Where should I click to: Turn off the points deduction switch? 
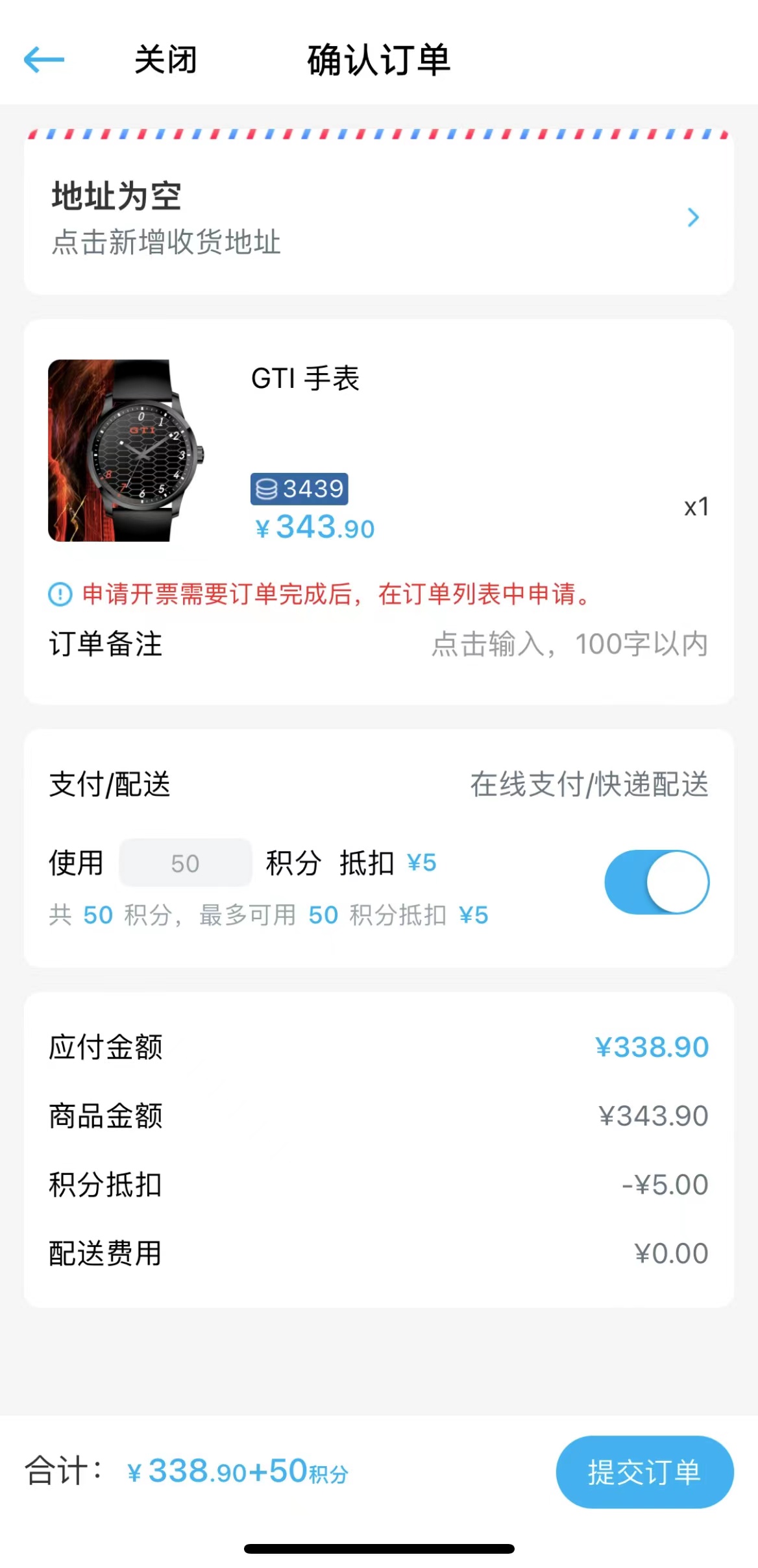click(x=656, y=882)
